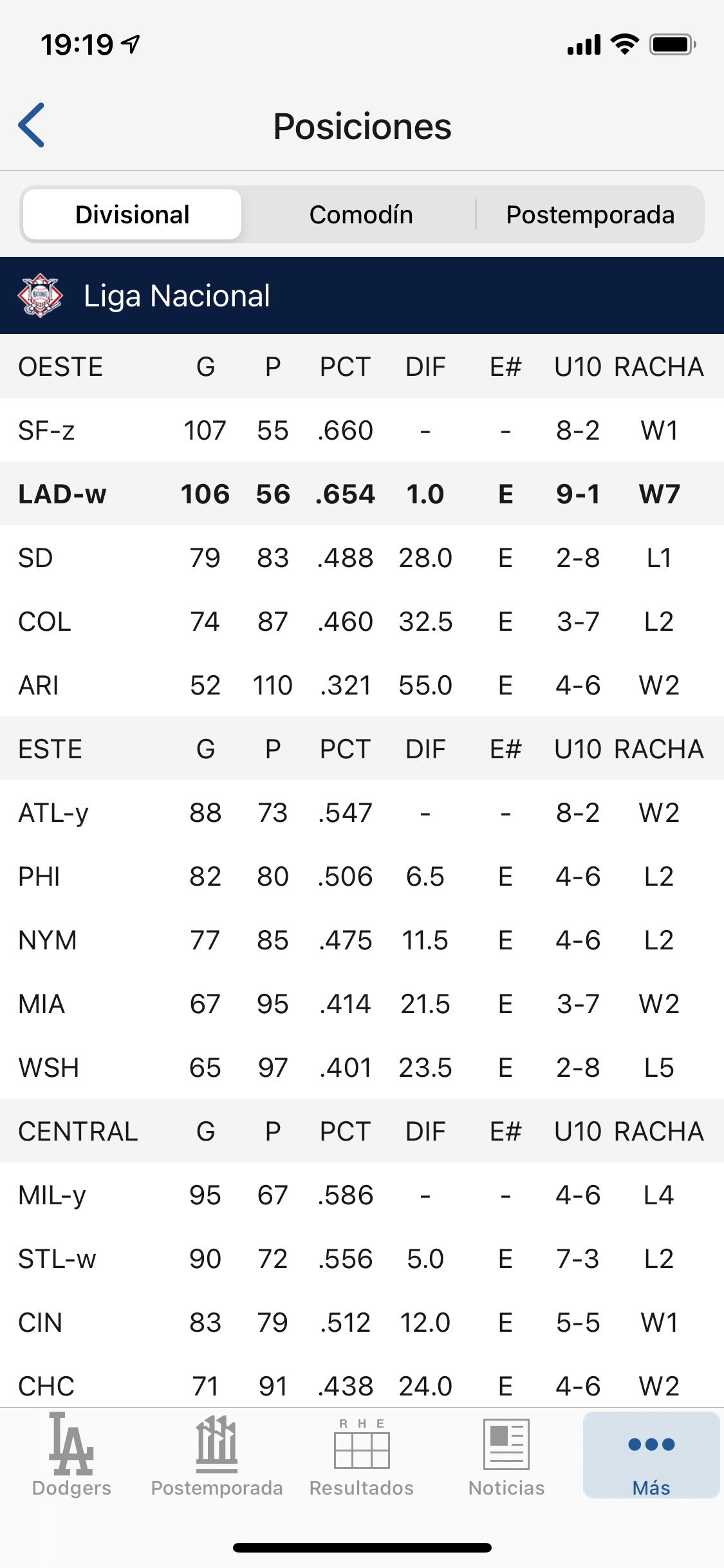Open the Noticias tab

click(x=506, y=1456)
